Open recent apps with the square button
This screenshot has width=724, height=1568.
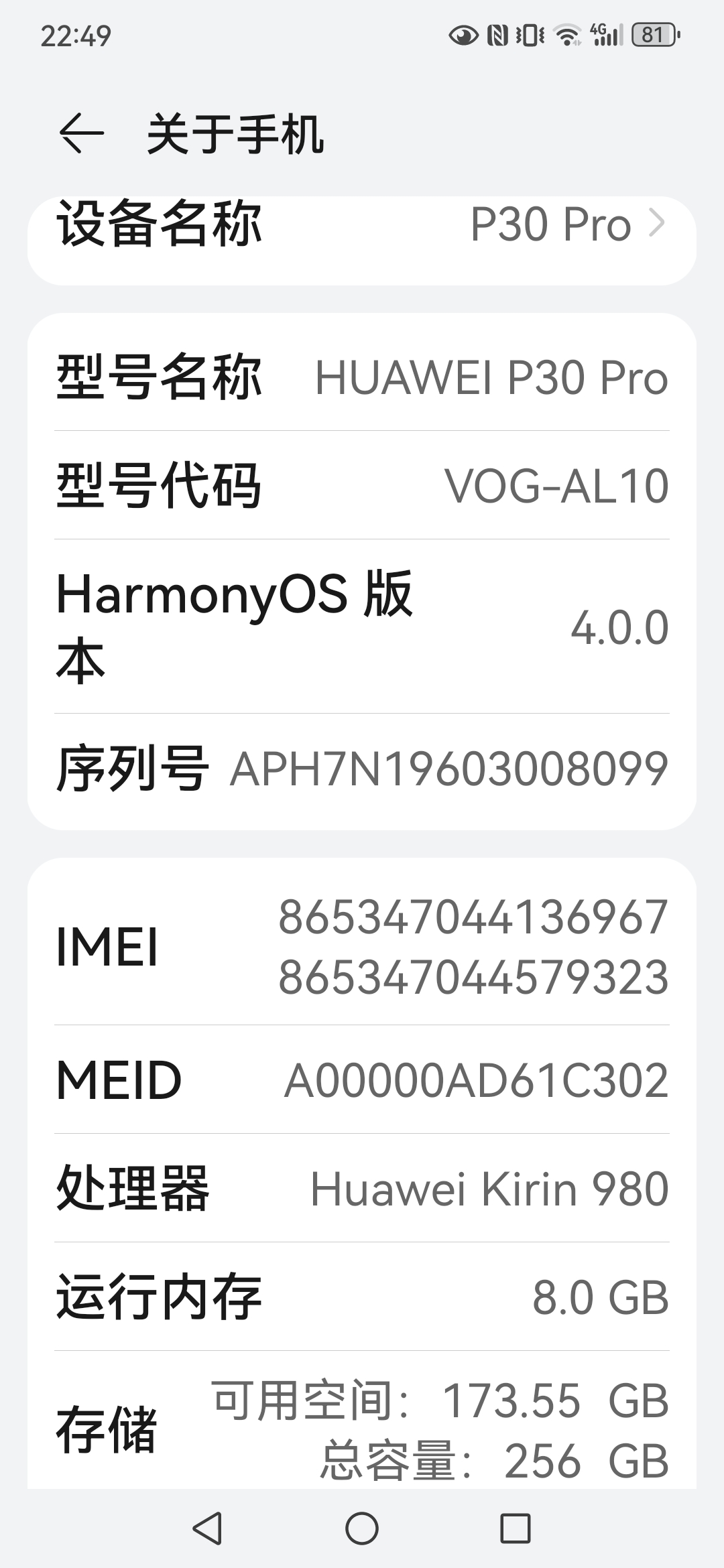tap(516, 1528)
